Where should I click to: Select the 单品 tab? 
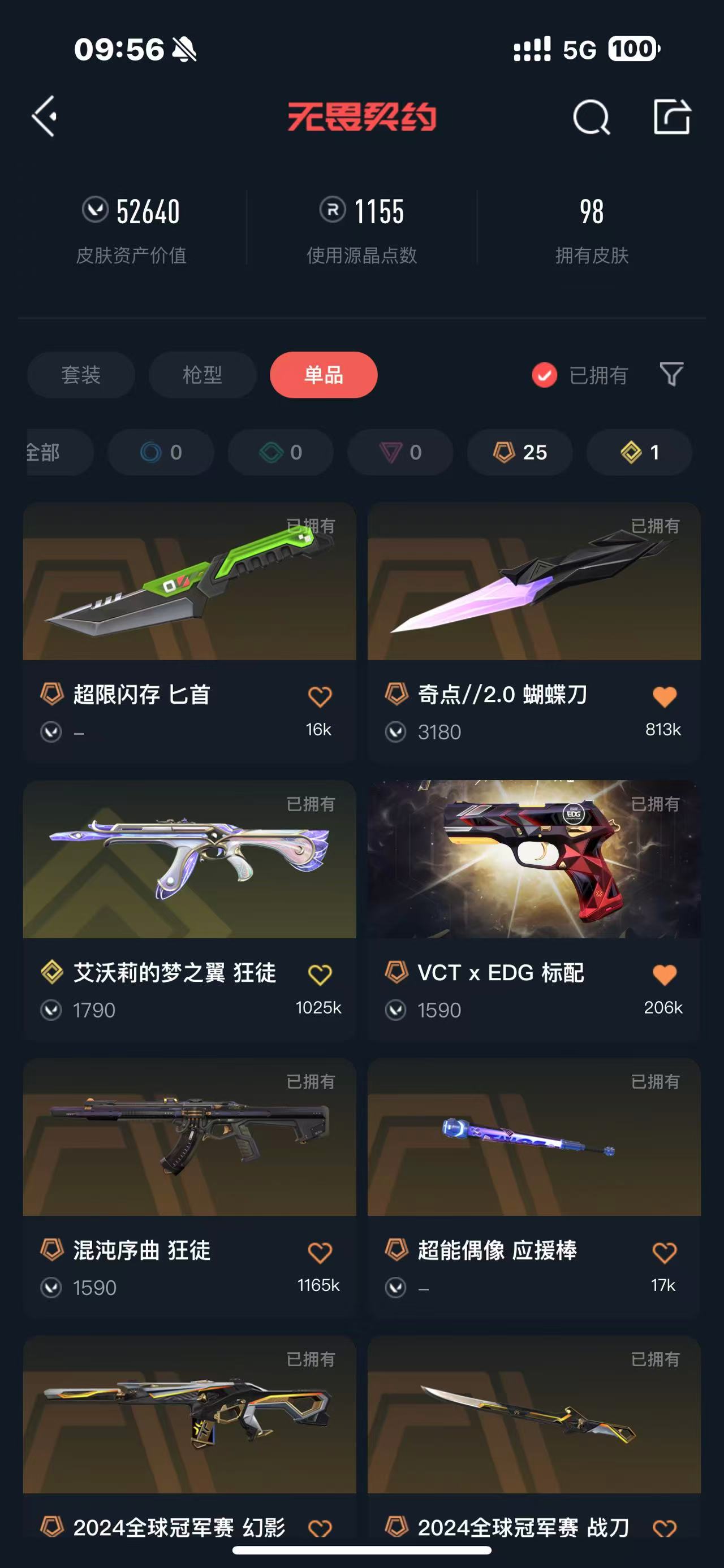coord(324,374)
